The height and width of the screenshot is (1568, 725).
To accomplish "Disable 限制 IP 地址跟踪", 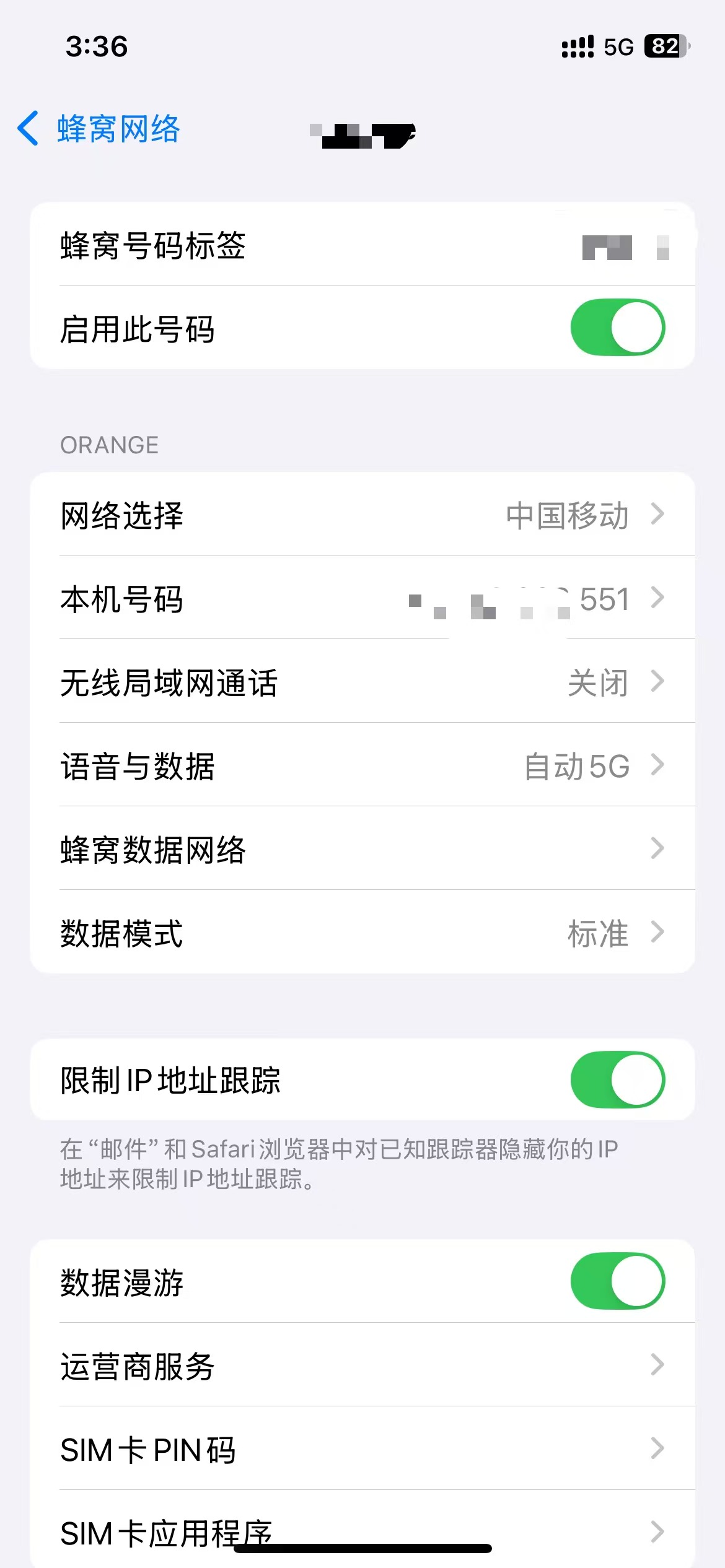I will [x=617, y=1079].
